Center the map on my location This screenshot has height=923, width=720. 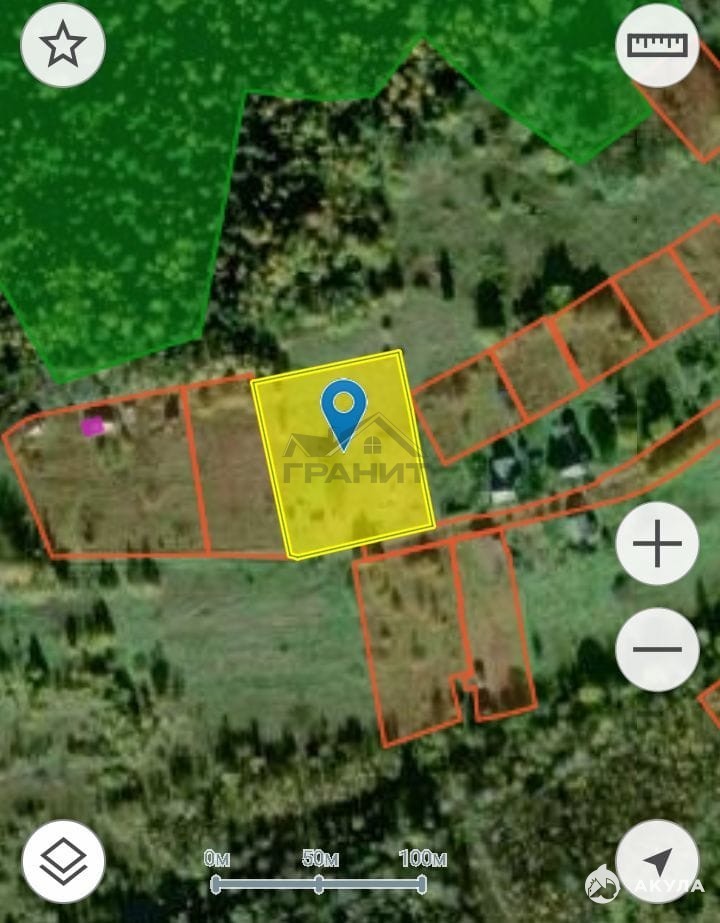[657, 861]
